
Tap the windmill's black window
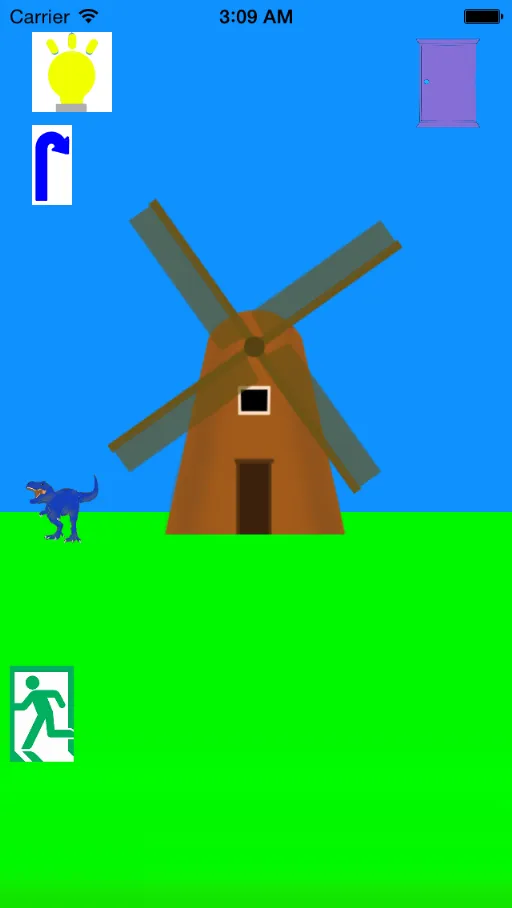click(x=254, y=401)
